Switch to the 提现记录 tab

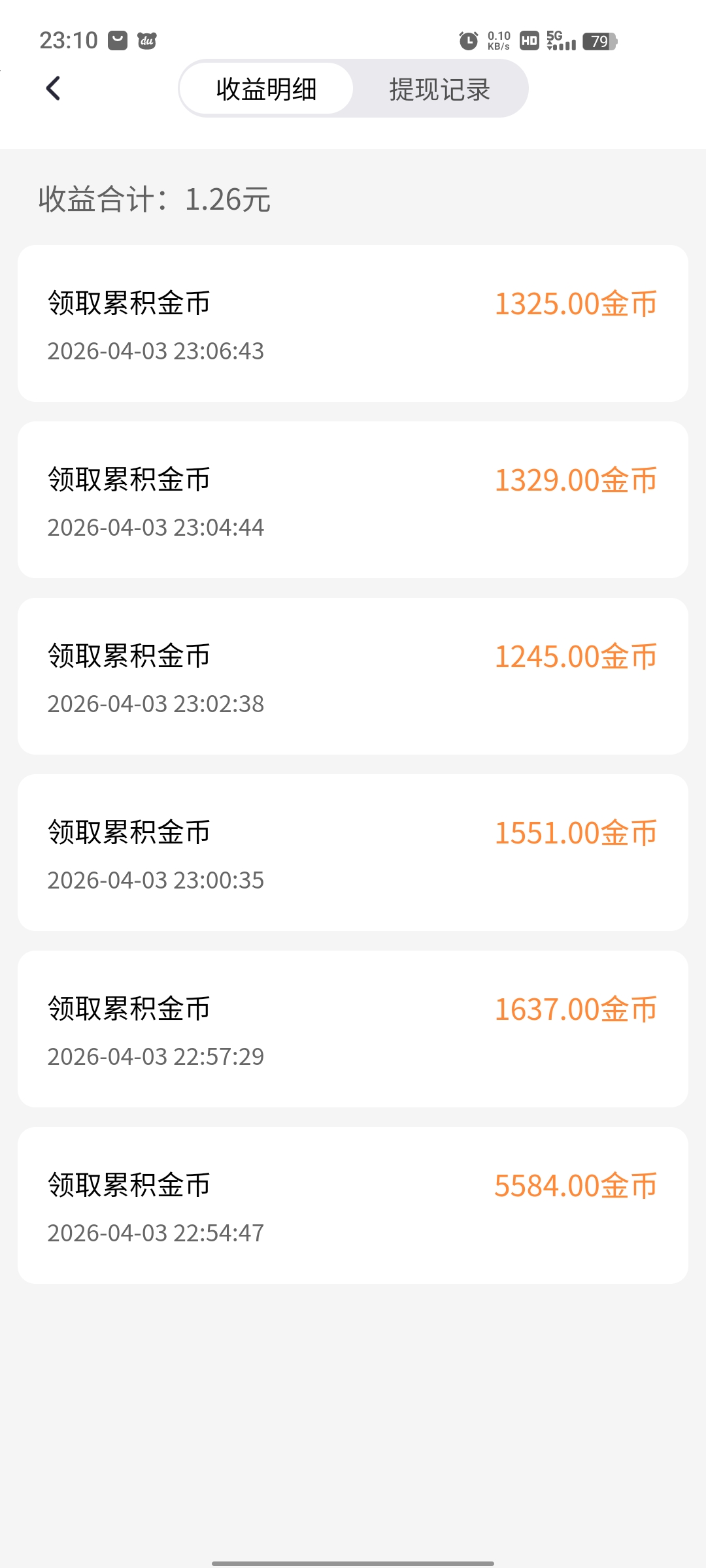coord(439,90)
